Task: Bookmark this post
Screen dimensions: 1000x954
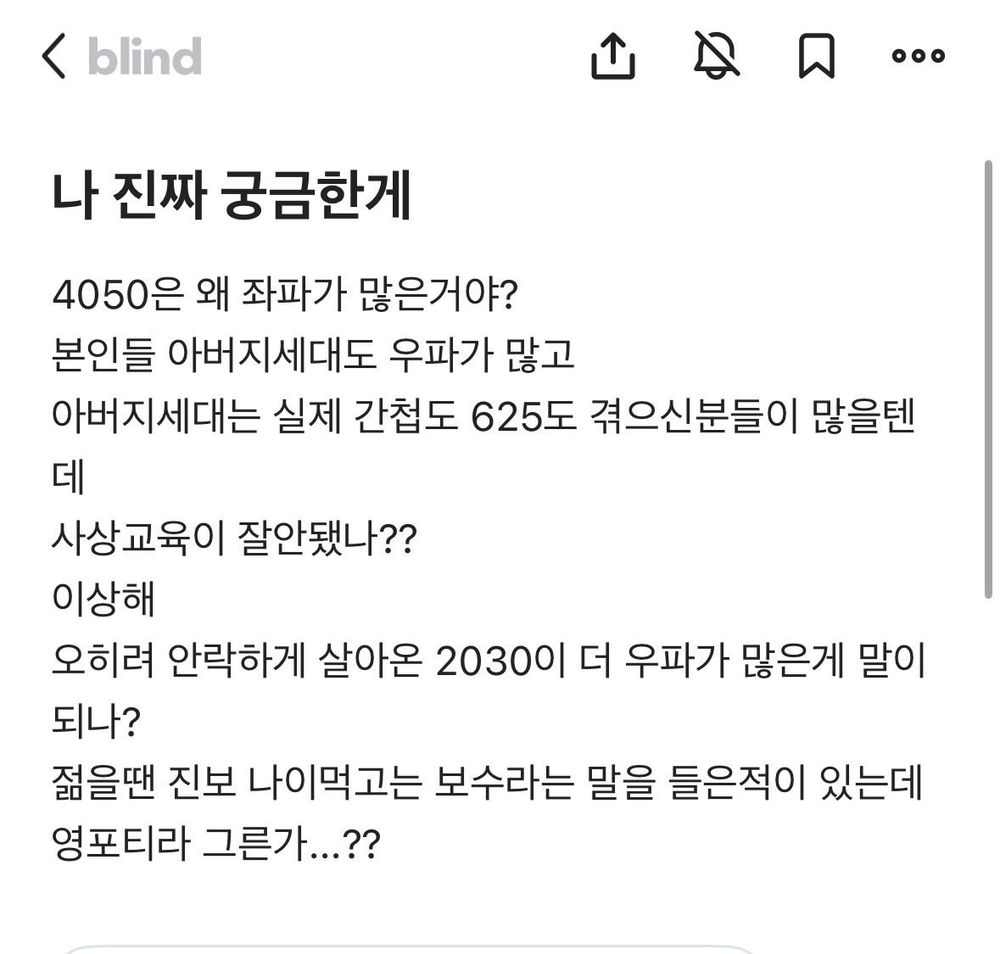Action: pos(816,56)
